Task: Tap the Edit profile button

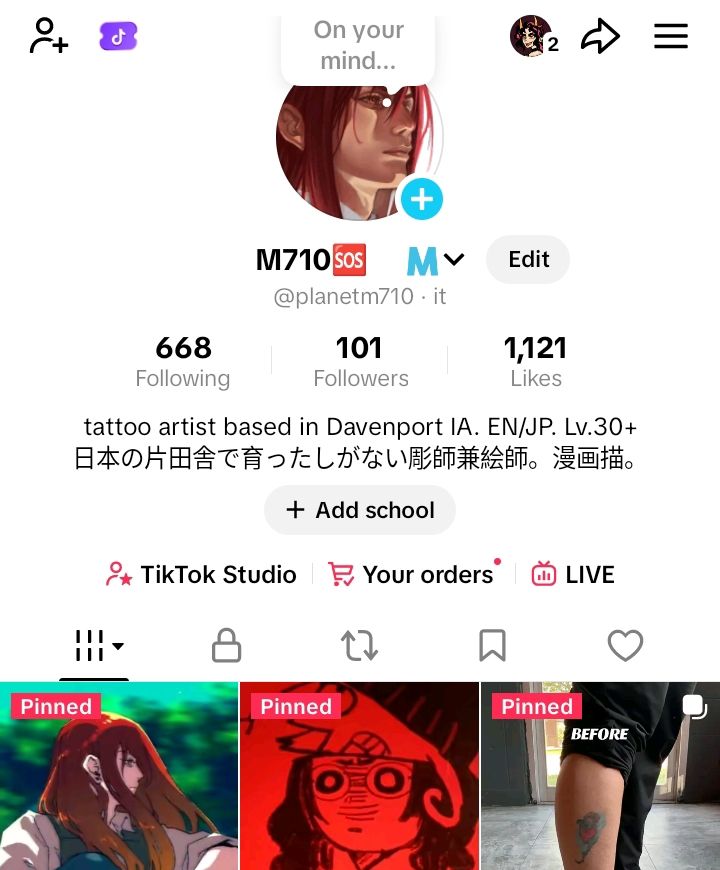Action: (x=528, y=260)
